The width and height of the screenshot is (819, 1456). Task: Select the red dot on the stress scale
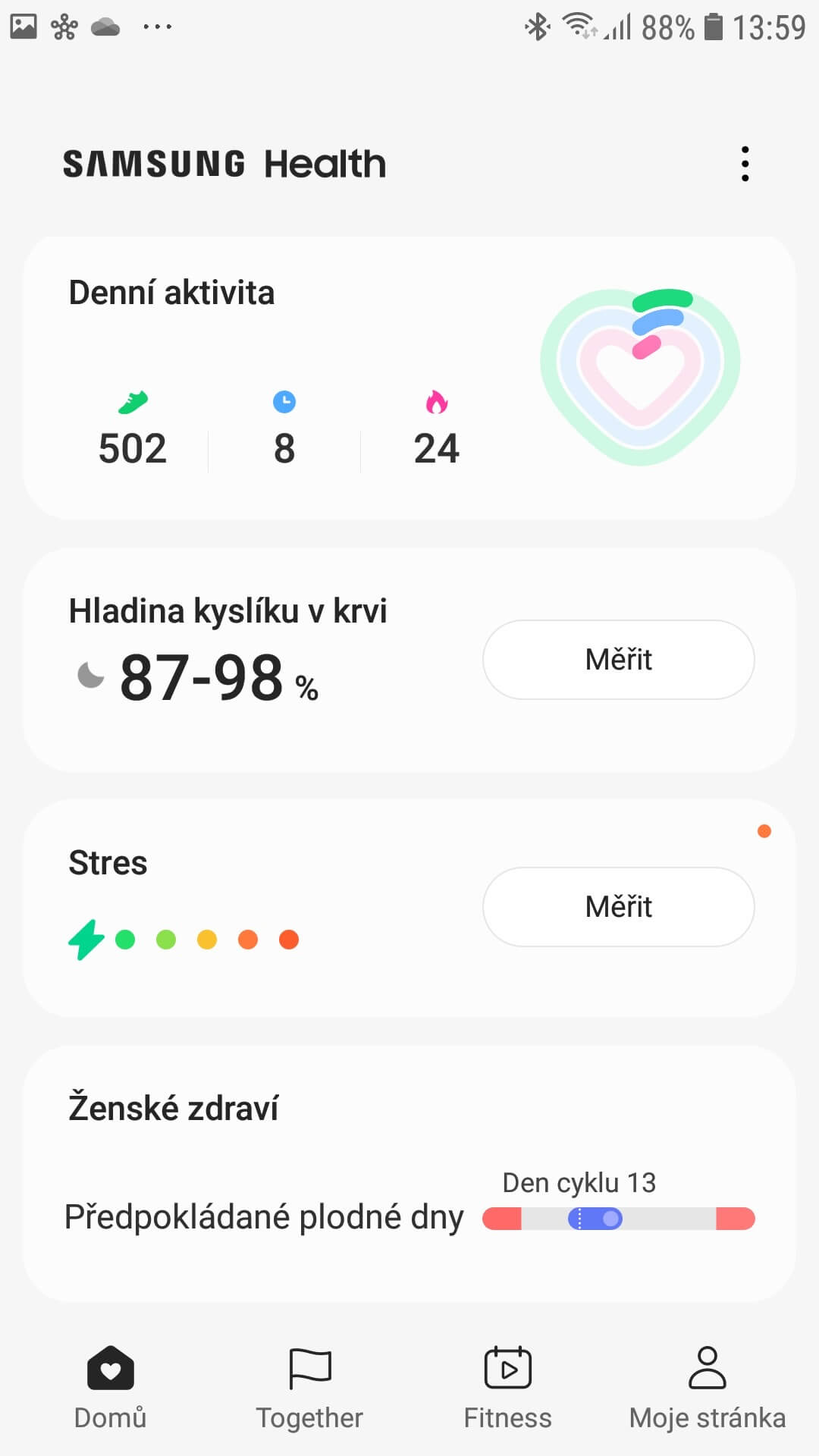(x=288, y=939)
